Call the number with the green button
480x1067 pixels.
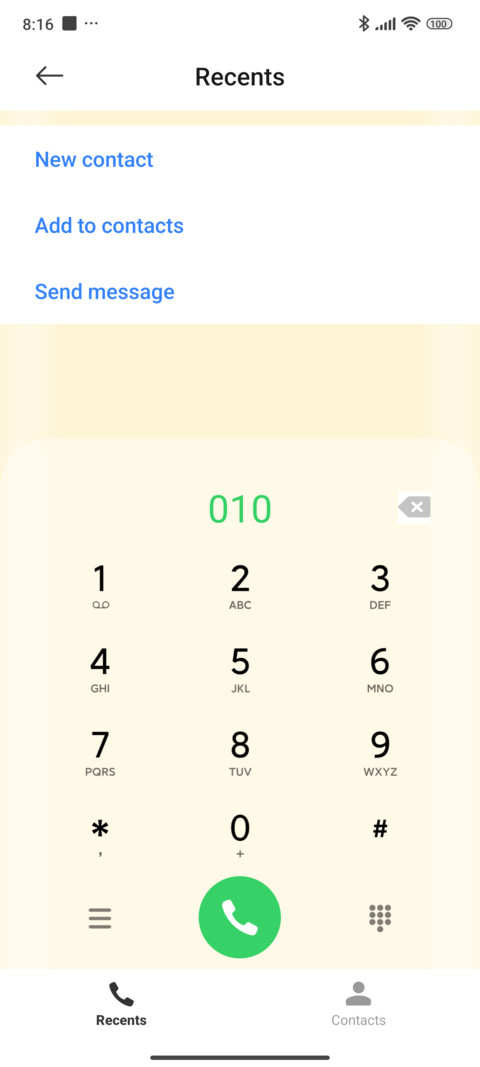[240, 917]
